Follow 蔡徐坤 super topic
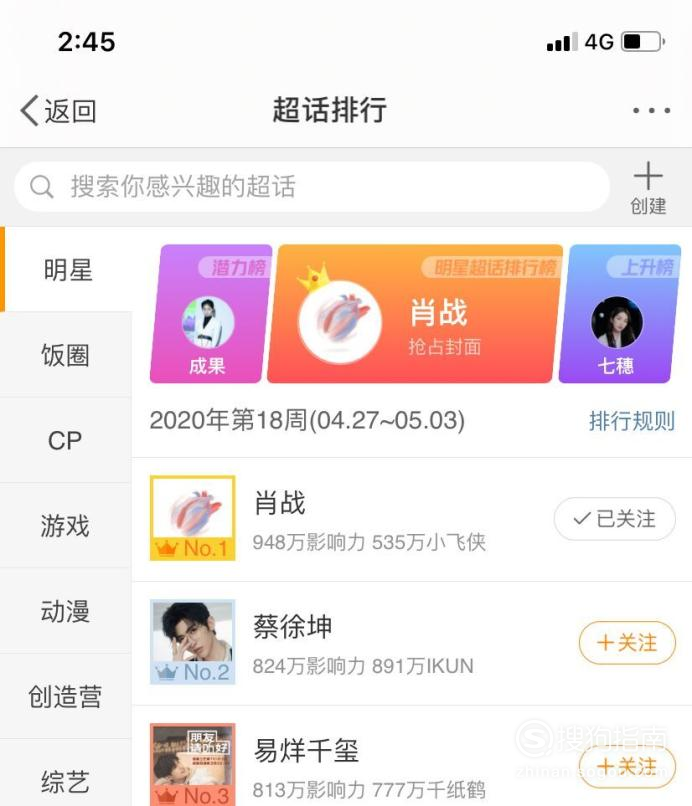This screenshot has height=806, width=692. tap(627, 642)
